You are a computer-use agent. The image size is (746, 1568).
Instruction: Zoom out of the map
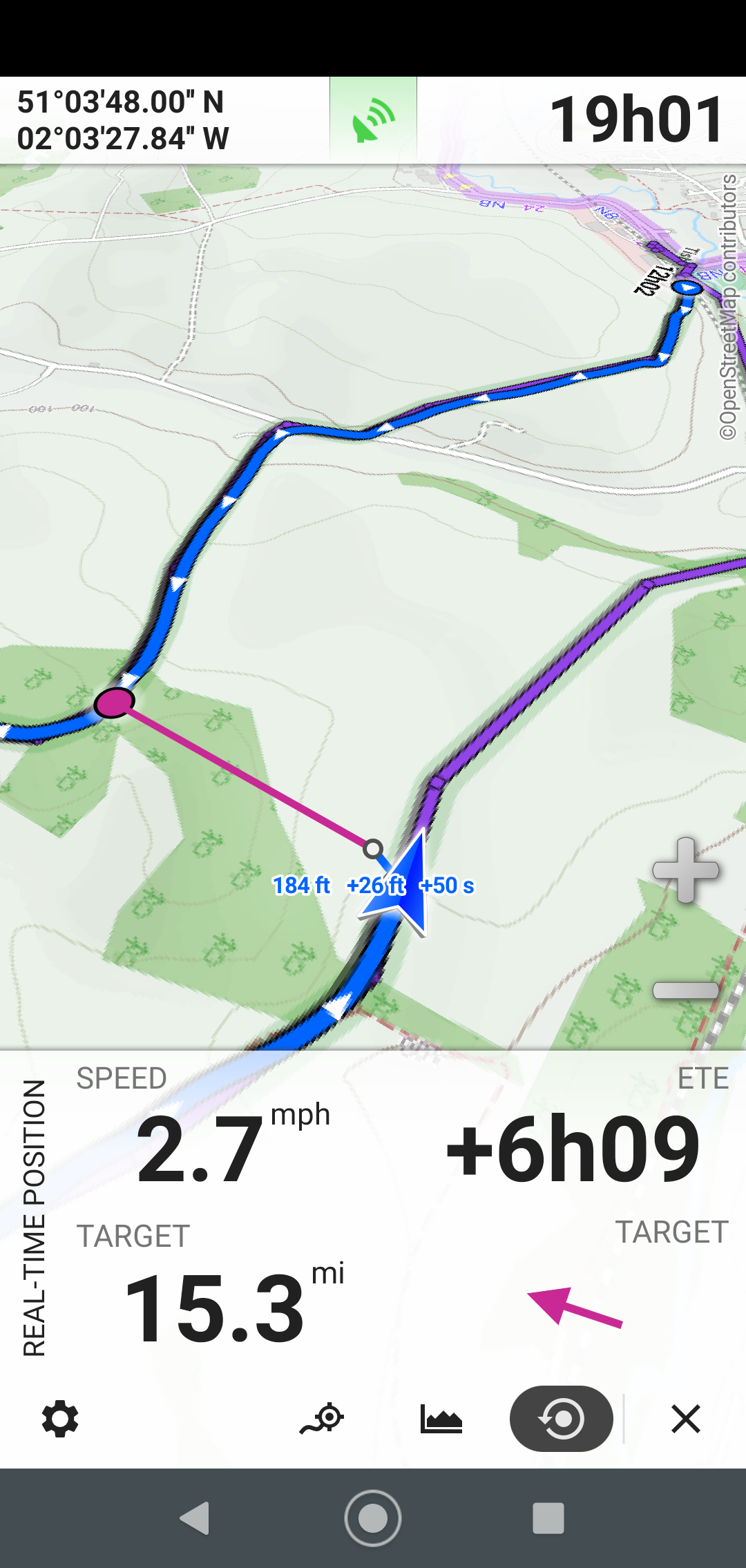tap(685, 991)
